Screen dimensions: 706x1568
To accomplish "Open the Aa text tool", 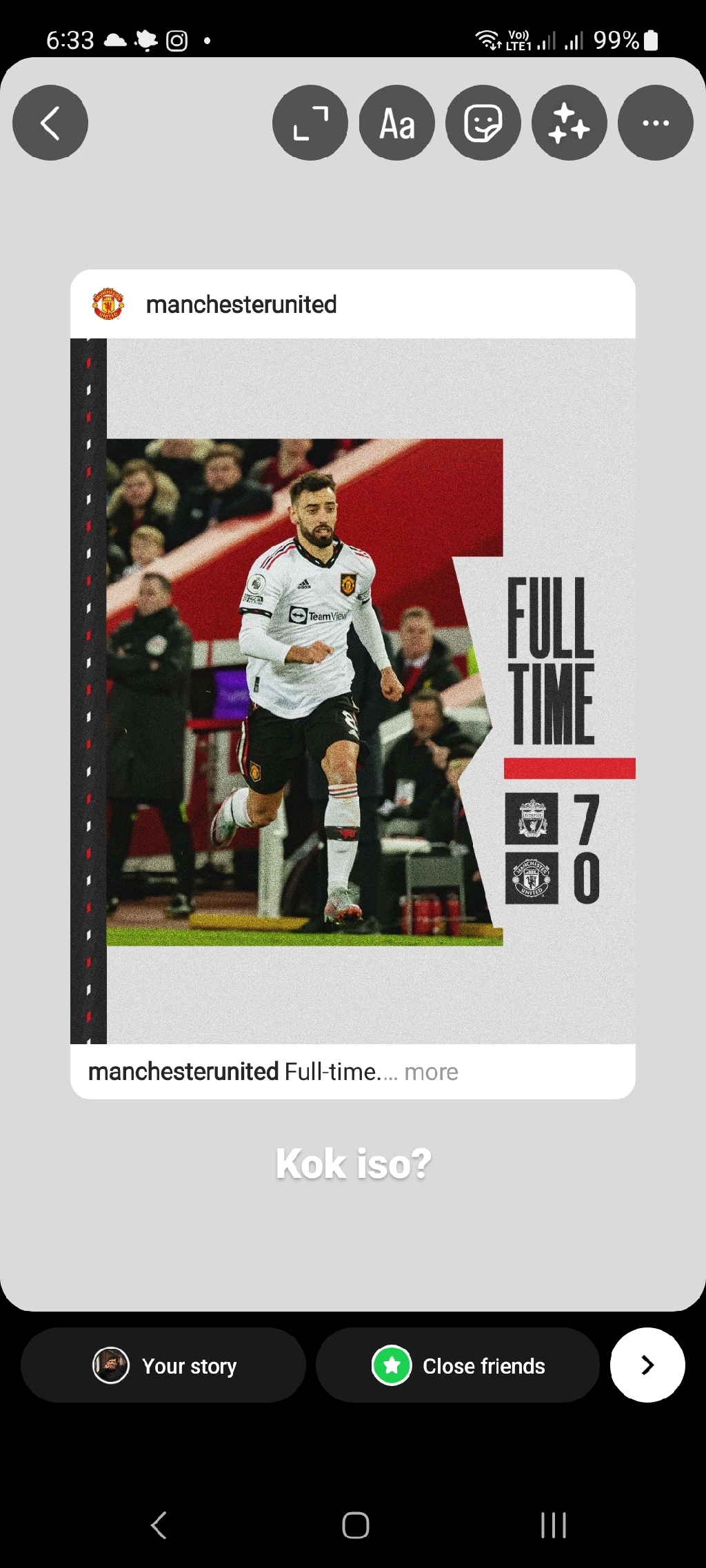I will [397, 123].
